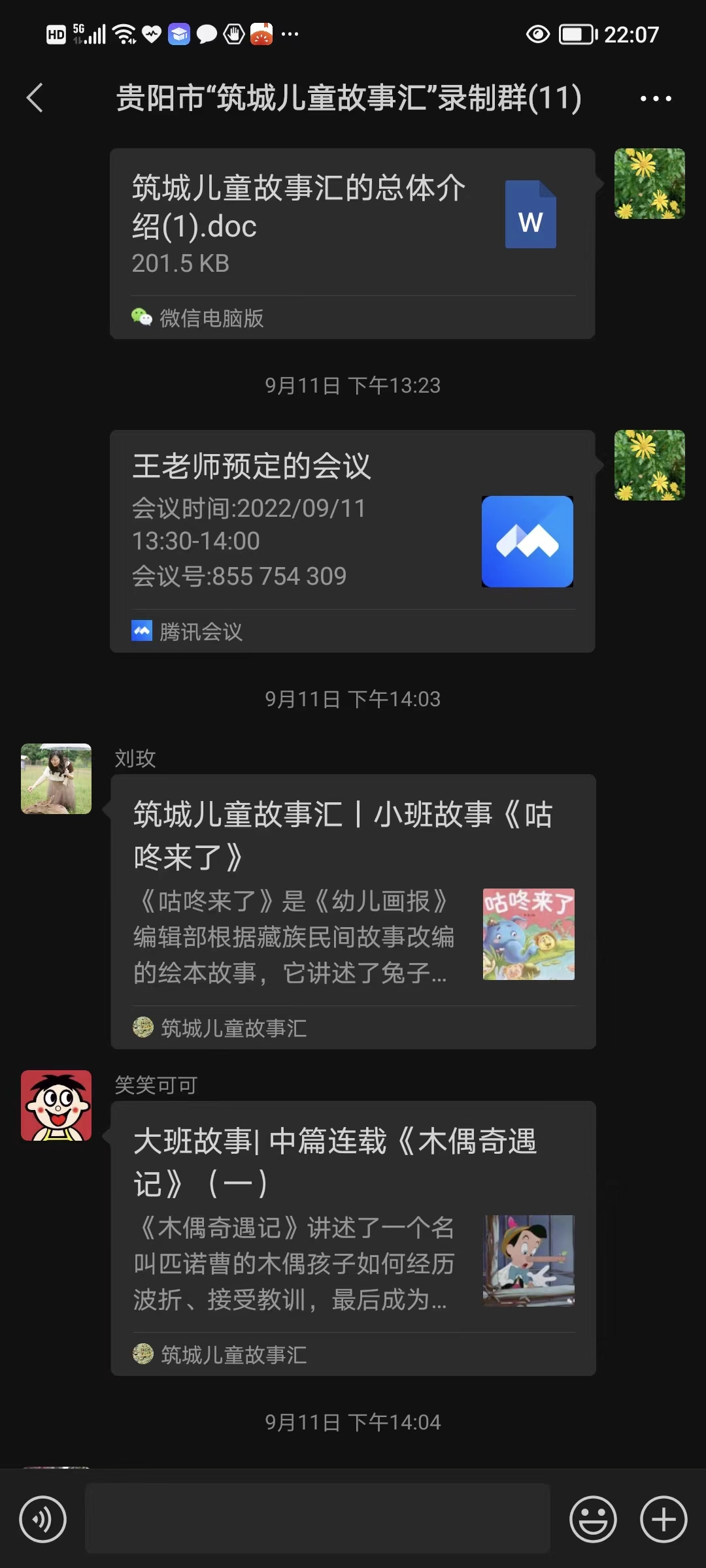Focus the message text field
This screenshot has height=1568, width=706.
(318, 1518)
